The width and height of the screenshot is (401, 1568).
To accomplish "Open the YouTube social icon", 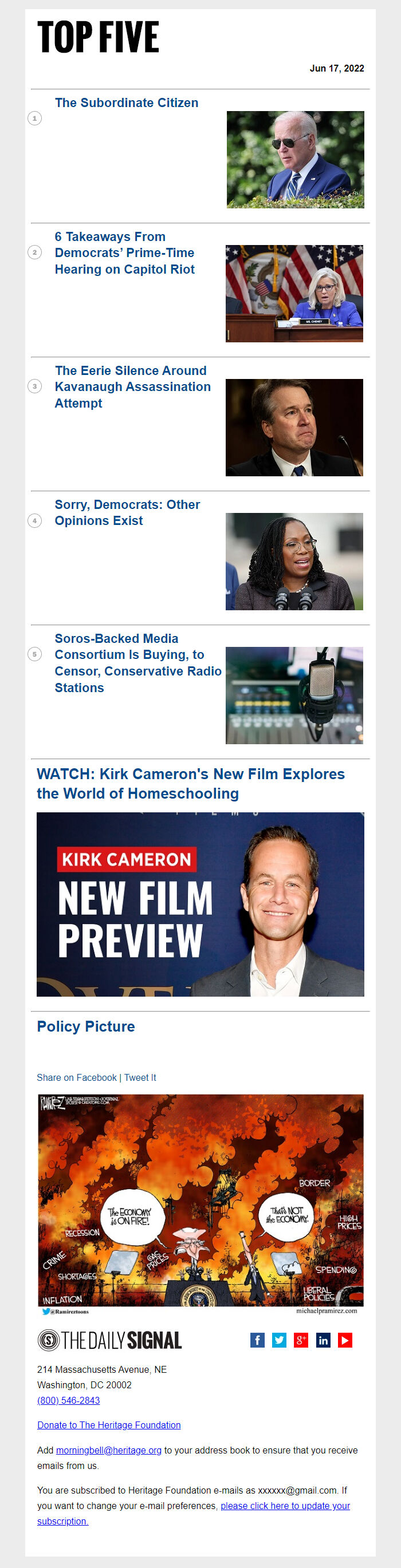I will click(x=345, y=1340).
